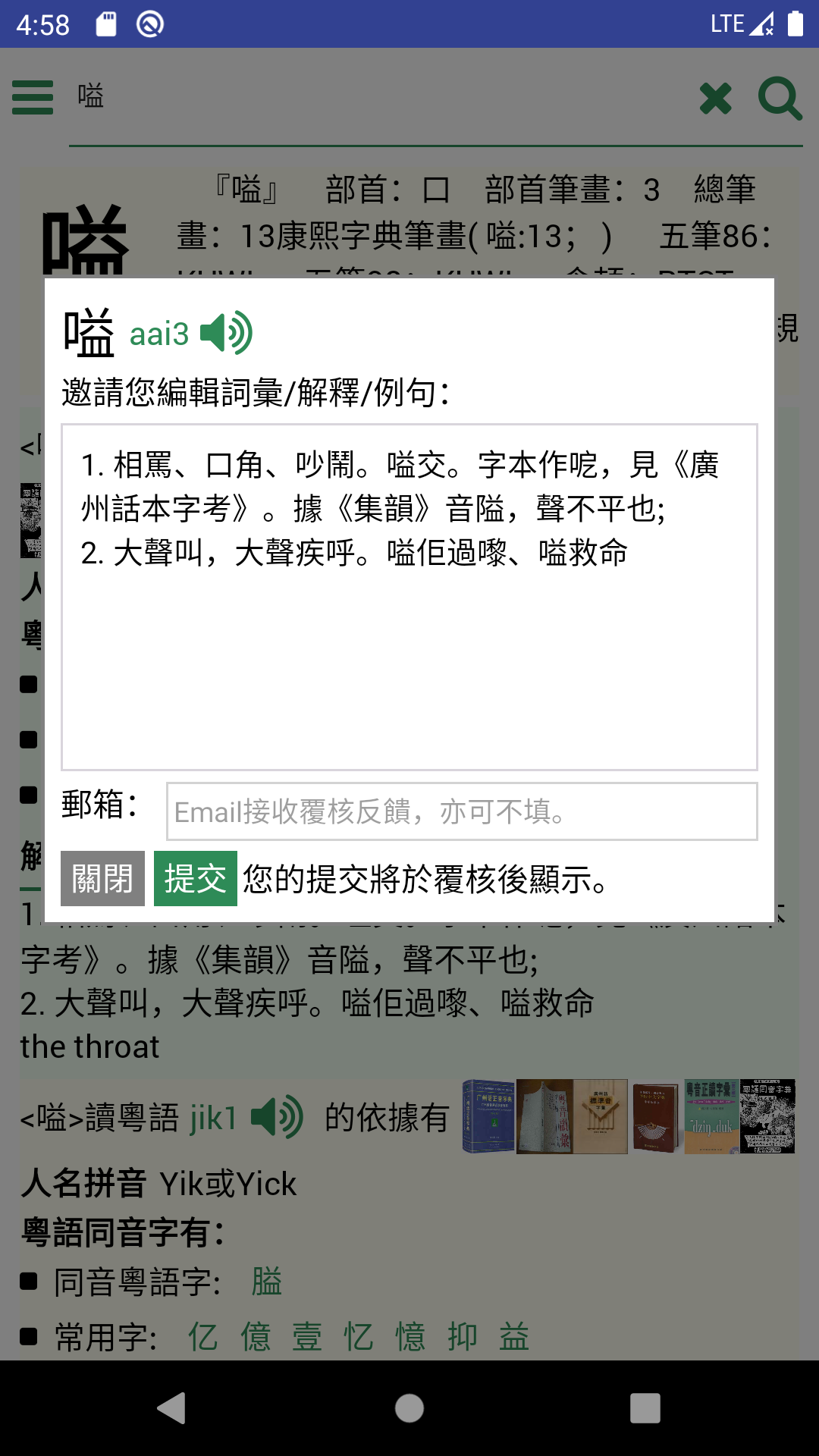This screenshot has height=1456, width=819.
Task: Close the dialog with 關閉
Action: [x=102, y=879]
